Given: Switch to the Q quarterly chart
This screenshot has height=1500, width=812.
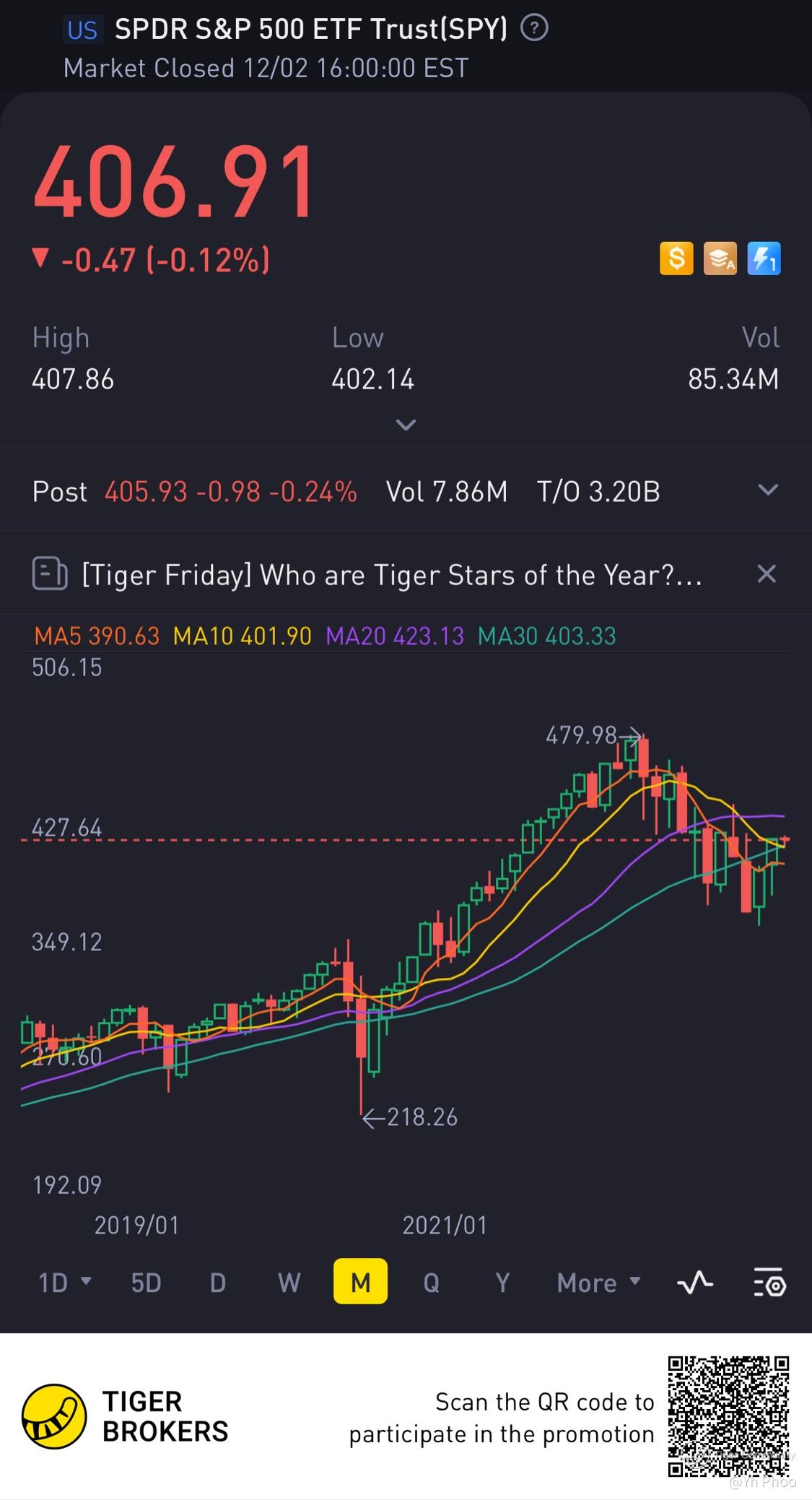Looking at the screenshot, I should 431,1283.
